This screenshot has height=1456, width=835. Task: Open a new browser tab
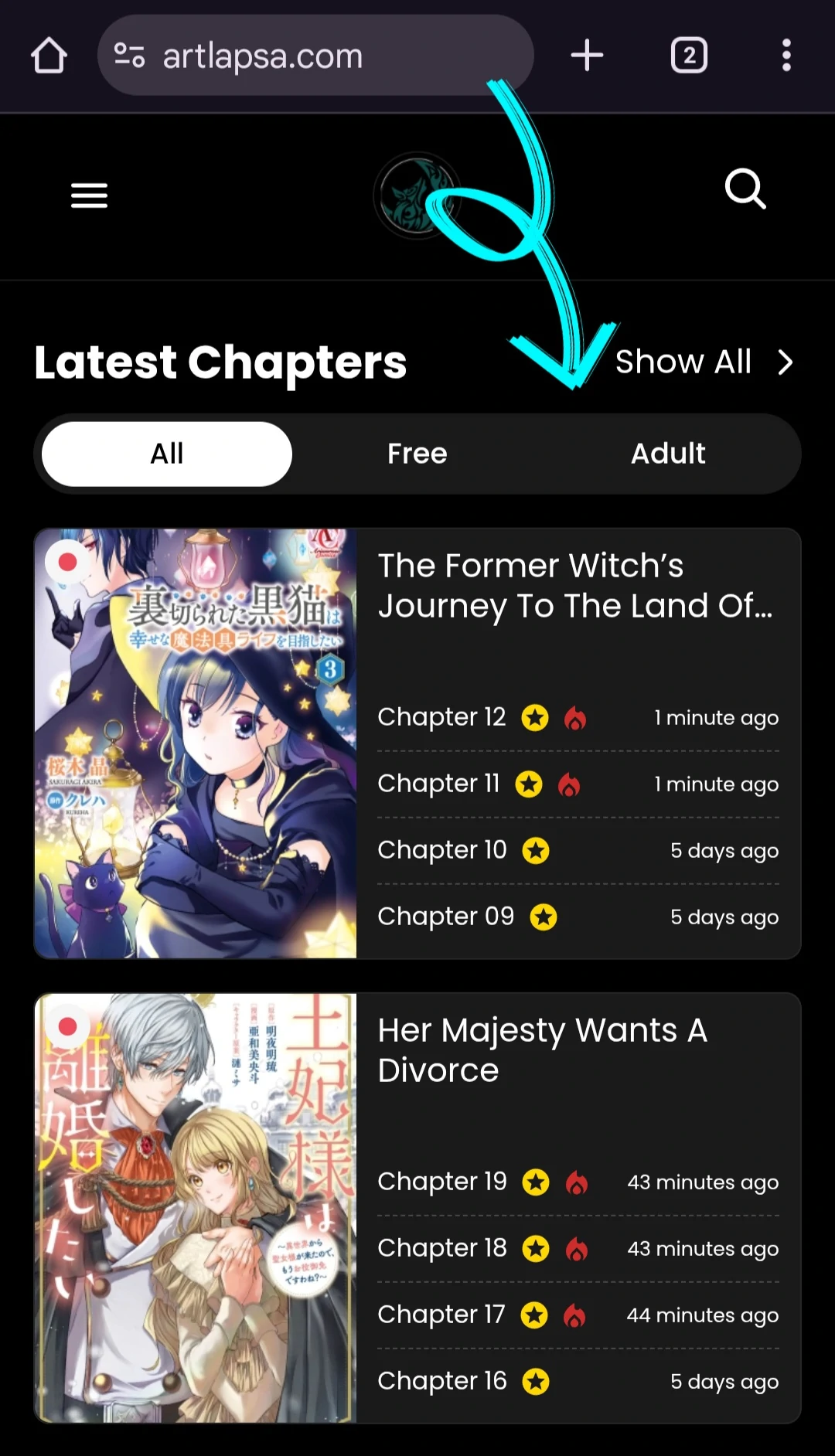[x=587, y=56]
